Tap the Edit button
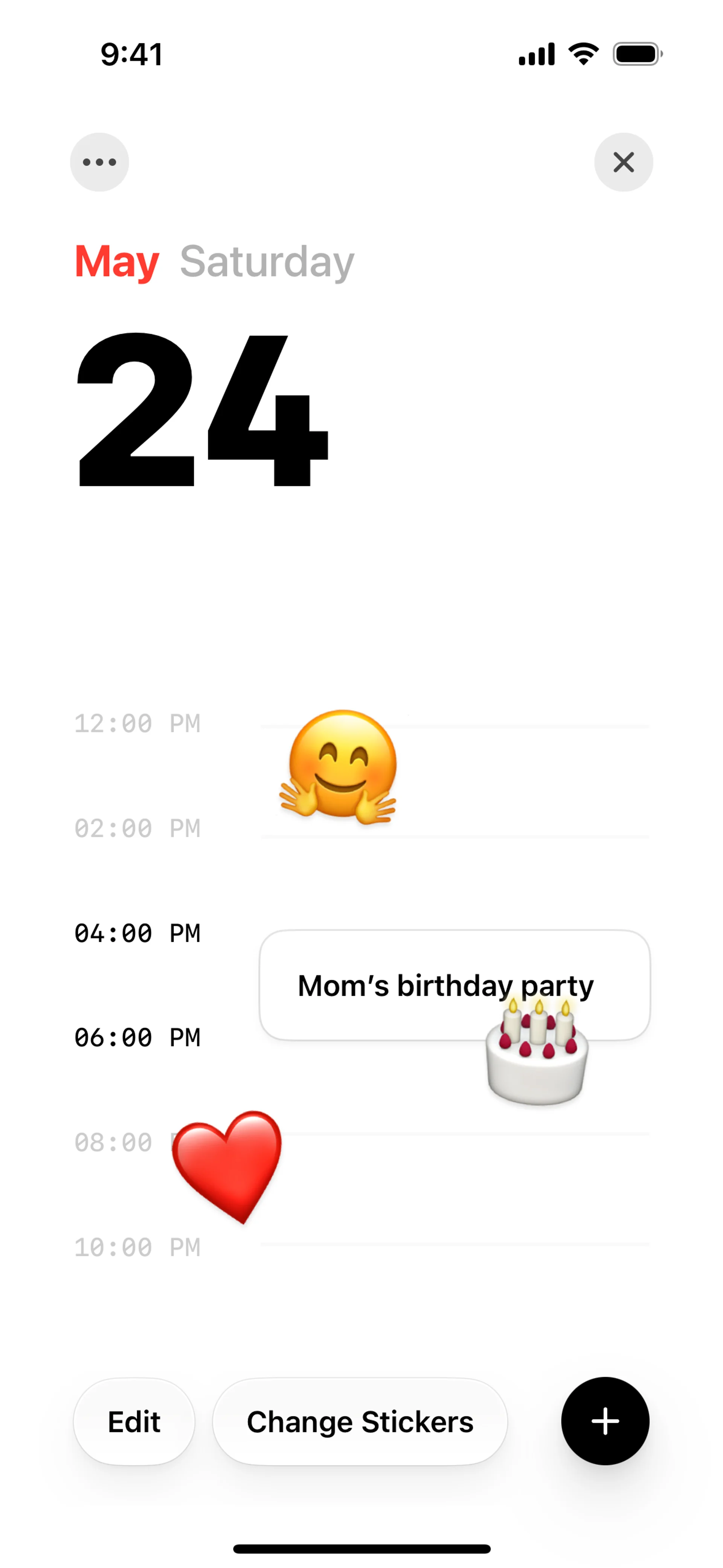 [x=134, y=1422]
